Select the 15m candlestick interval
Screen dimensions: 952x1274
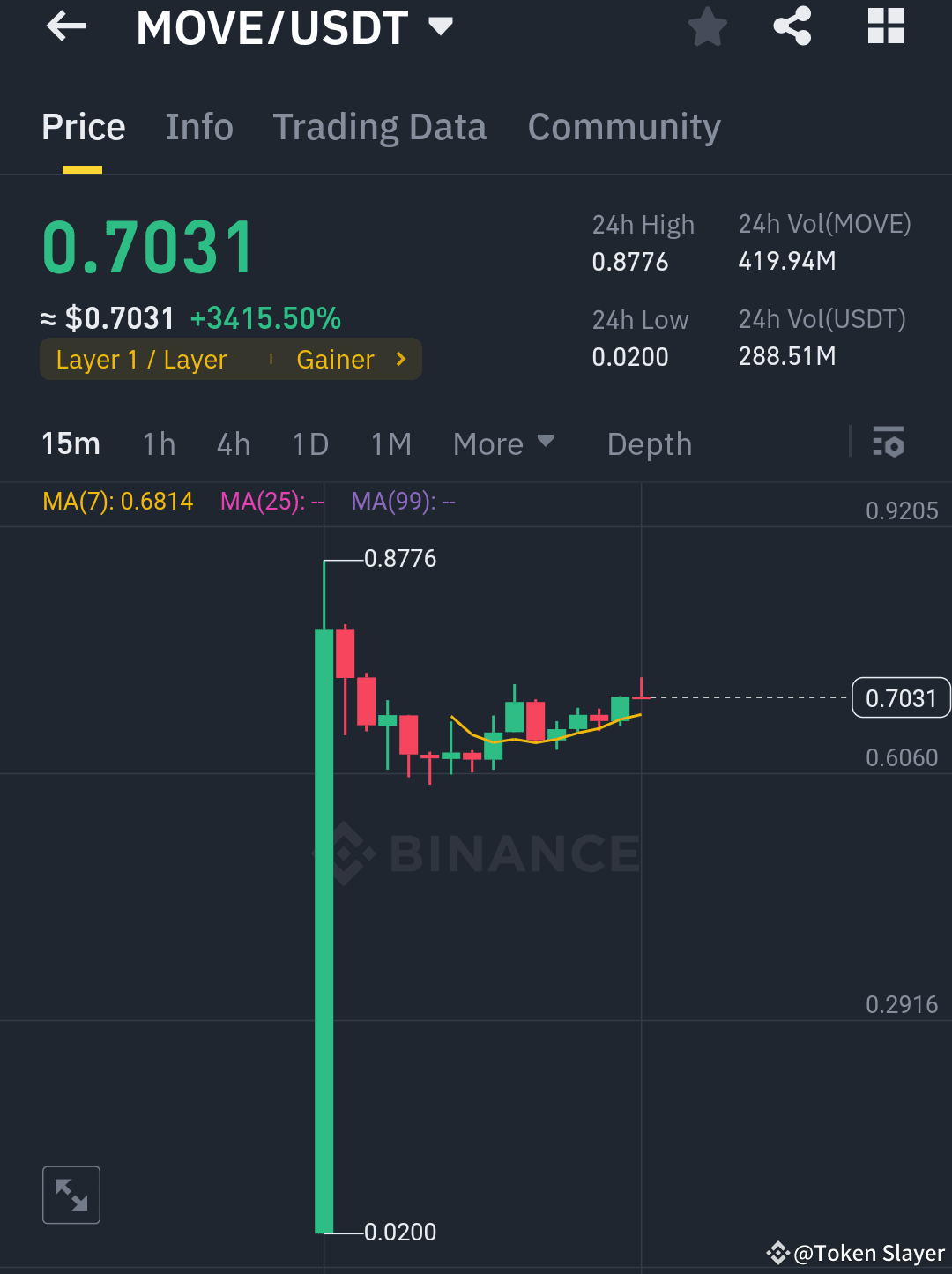point(71,443)
